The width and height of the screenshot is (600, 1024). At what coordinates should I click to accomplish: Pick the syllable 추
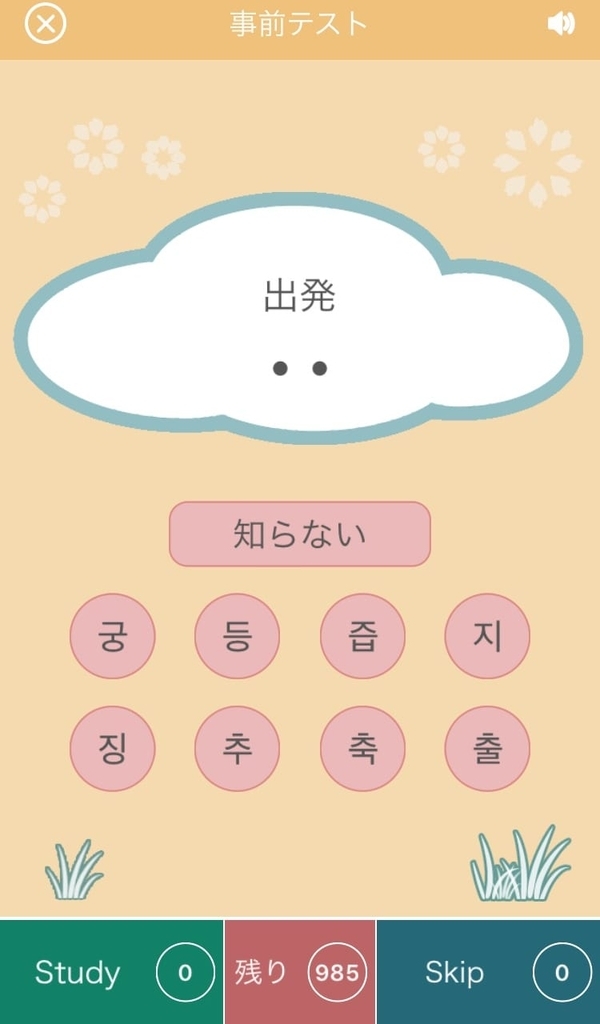(237, 749)
